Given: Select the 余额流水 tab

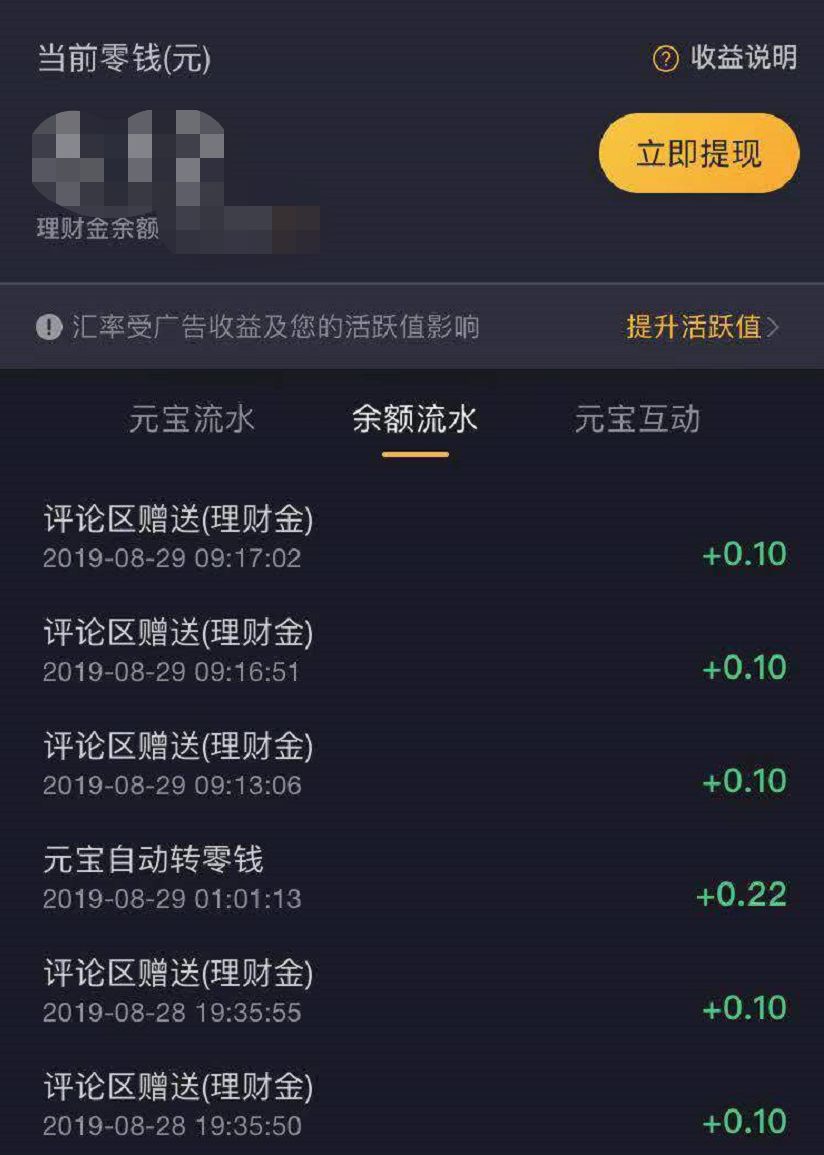Looking at the screenshot, I should pyautogui.click(x=415, y=420).
